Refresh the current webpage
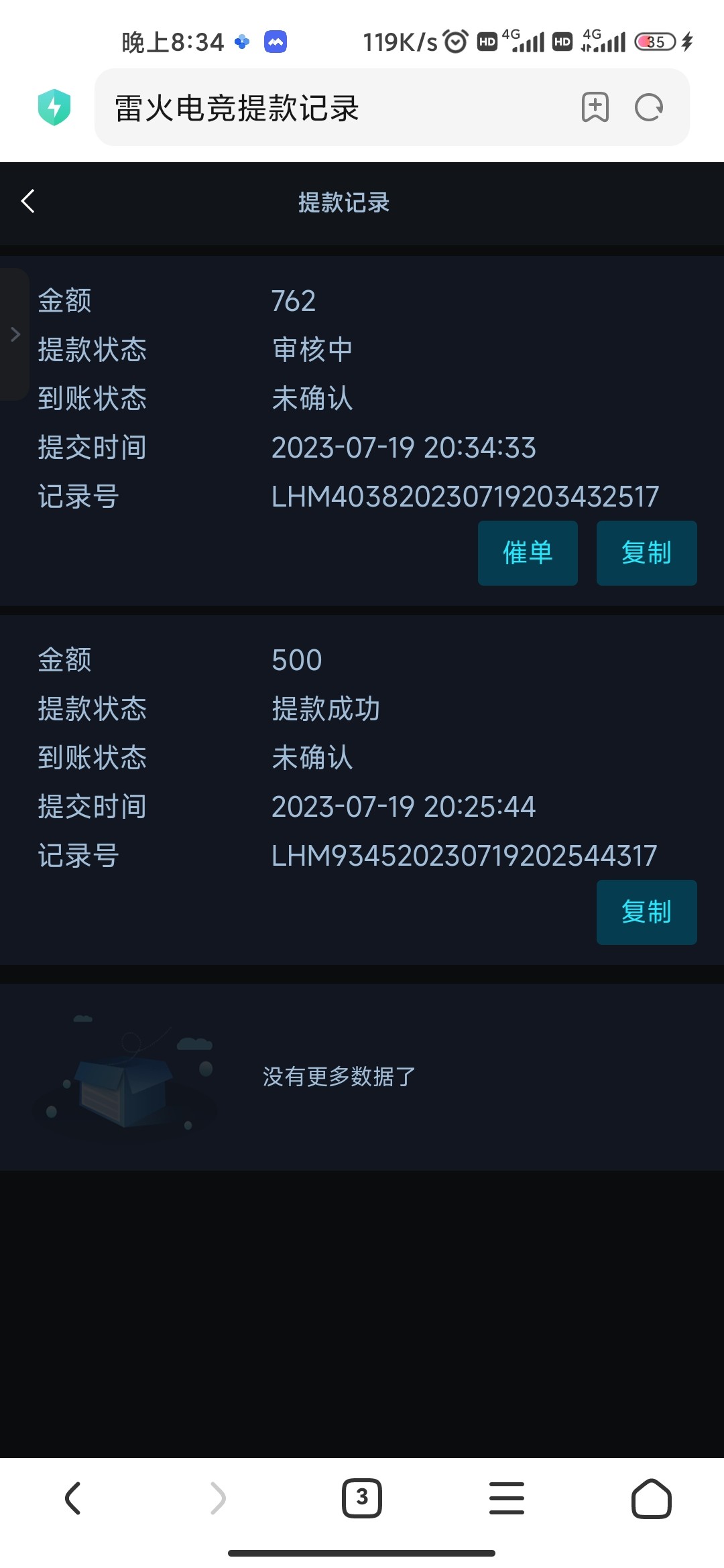Image resolution: width=724 pixels, height=1568 pixels. 647,107
